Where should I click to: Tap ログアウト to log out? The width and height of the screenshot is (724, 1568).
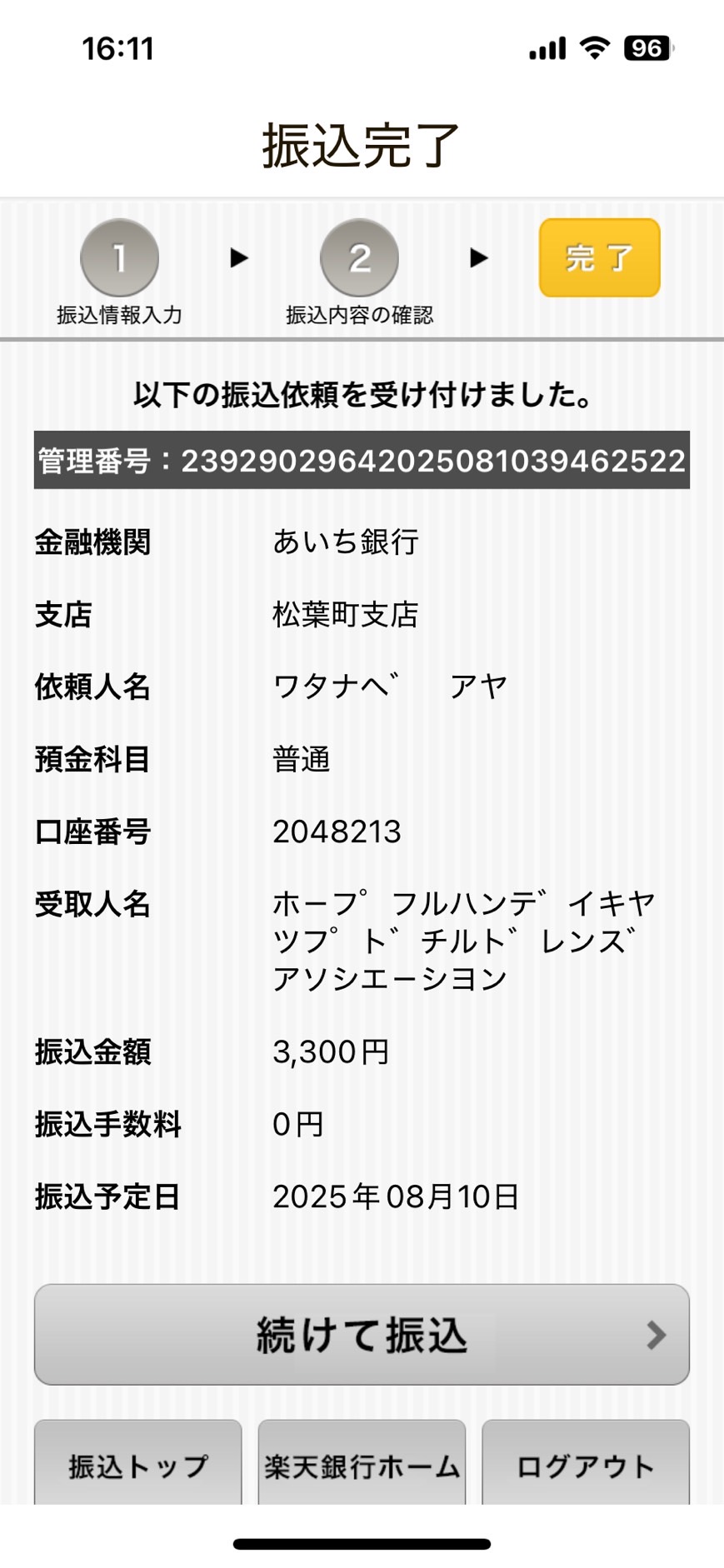(586, 1464)
